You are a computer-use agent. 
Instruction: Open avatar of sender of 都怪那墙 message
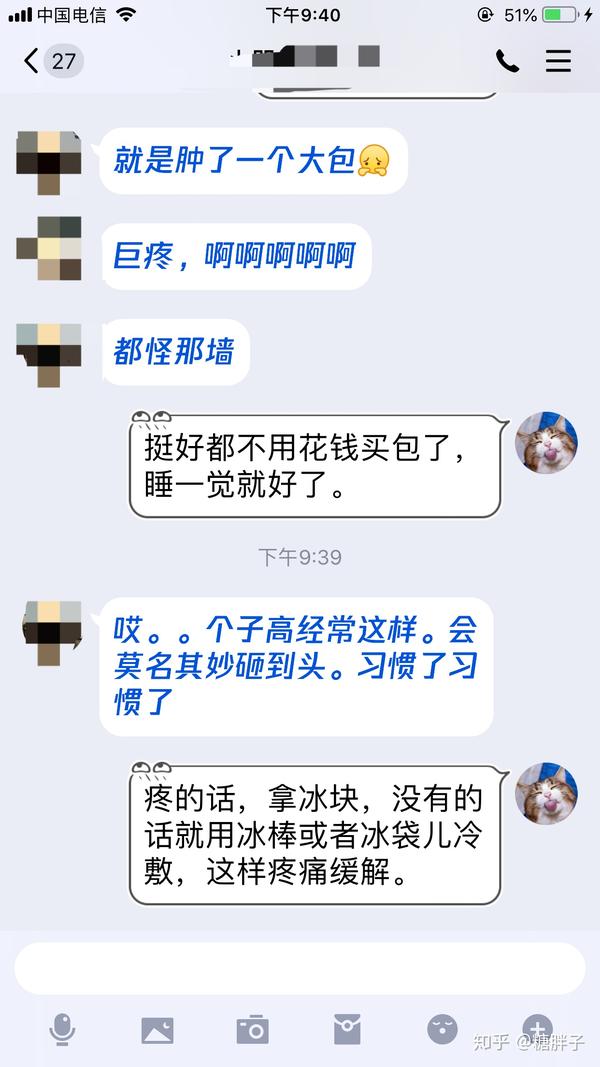[x=49, y=355]
